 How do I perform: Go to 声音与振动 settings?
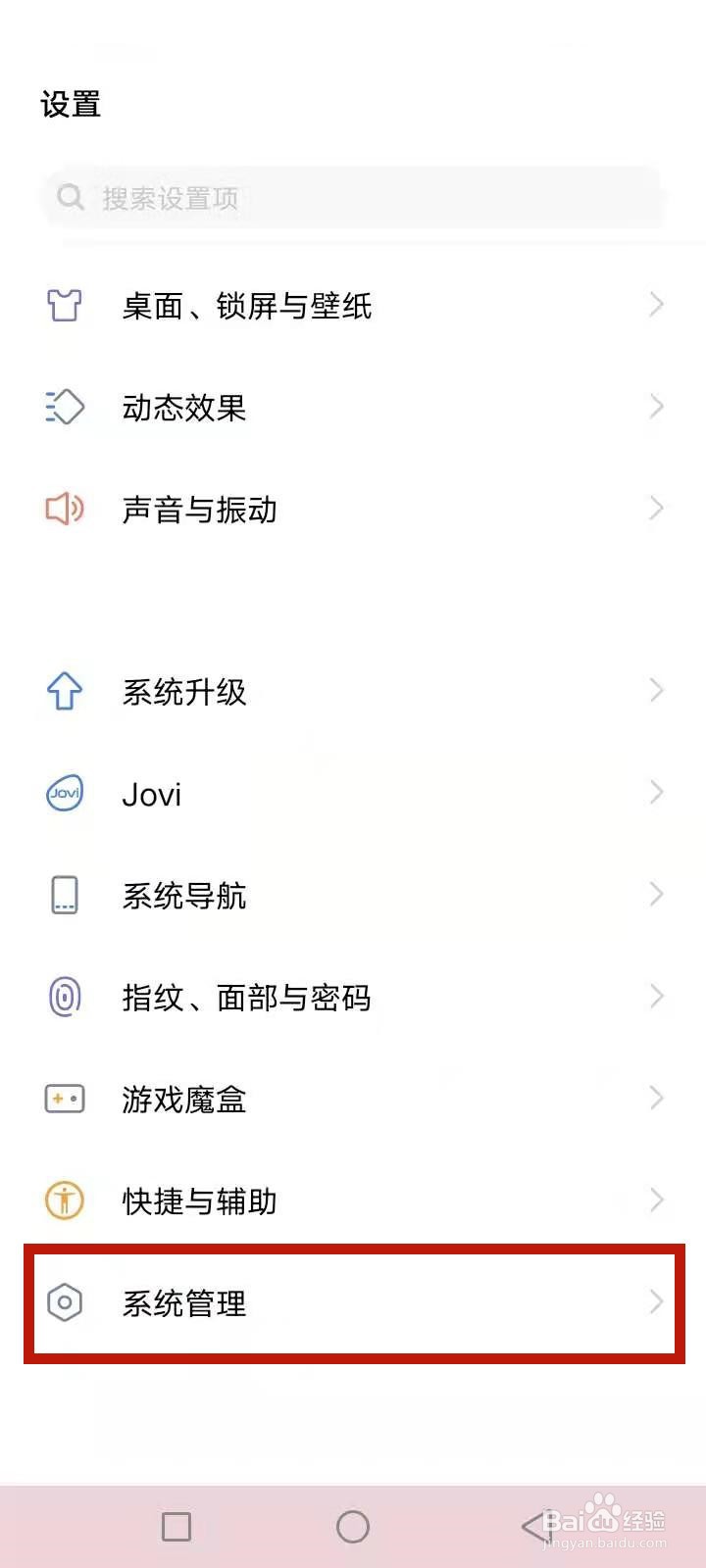click(353, 510)
